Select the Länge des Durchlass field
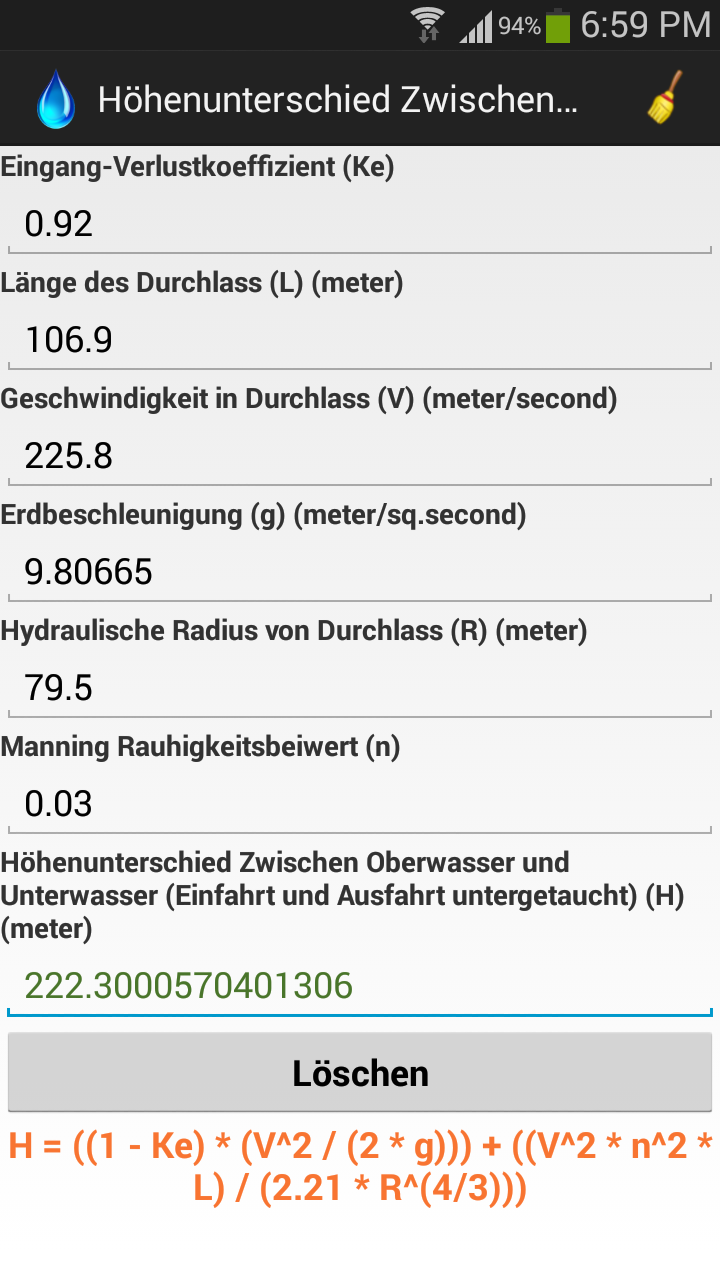Image resolution: width=720 pixels, height=1280 pixels. pos(360,340)
